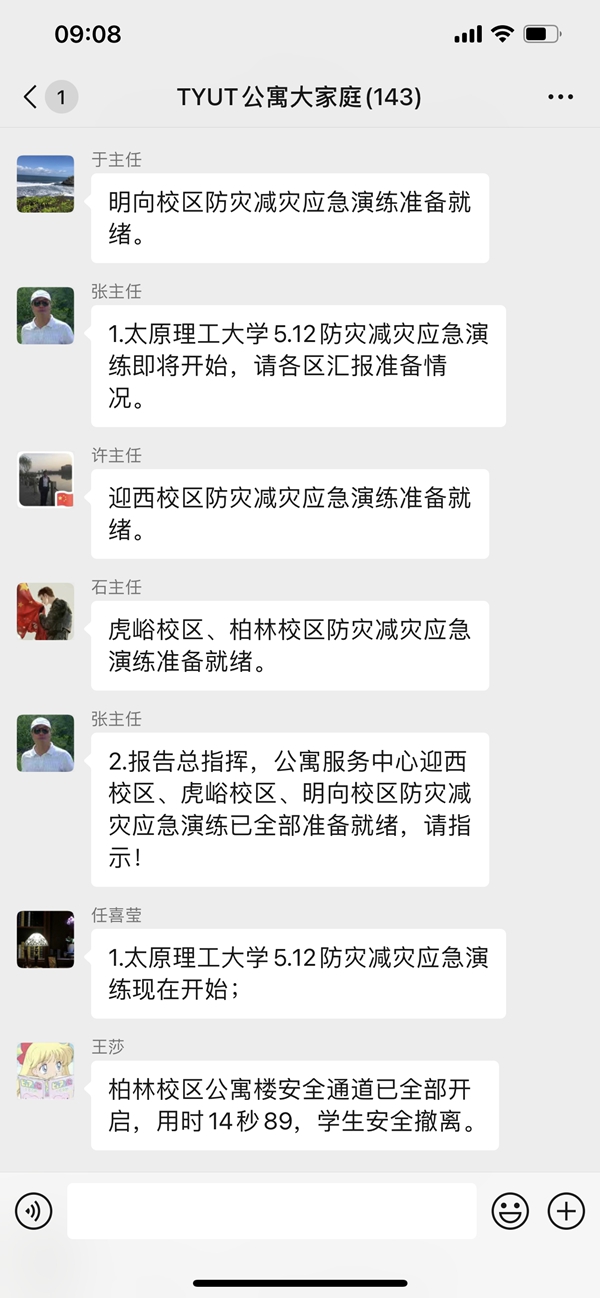Go back to the chat list
The image size is (600, 1298).
pyautogui.click(x=32, y=97)
